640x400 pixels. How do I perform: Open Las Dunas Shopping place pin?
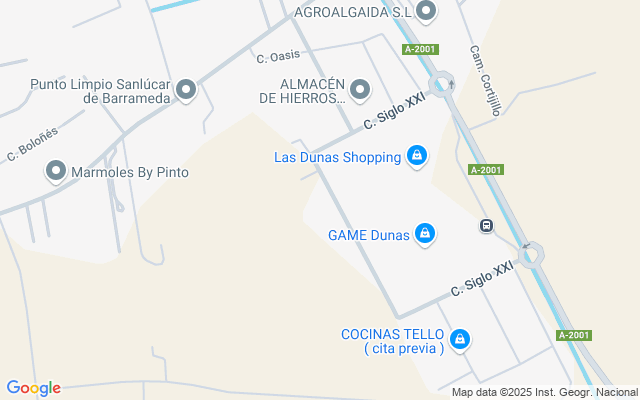click(x=416, y=156)
